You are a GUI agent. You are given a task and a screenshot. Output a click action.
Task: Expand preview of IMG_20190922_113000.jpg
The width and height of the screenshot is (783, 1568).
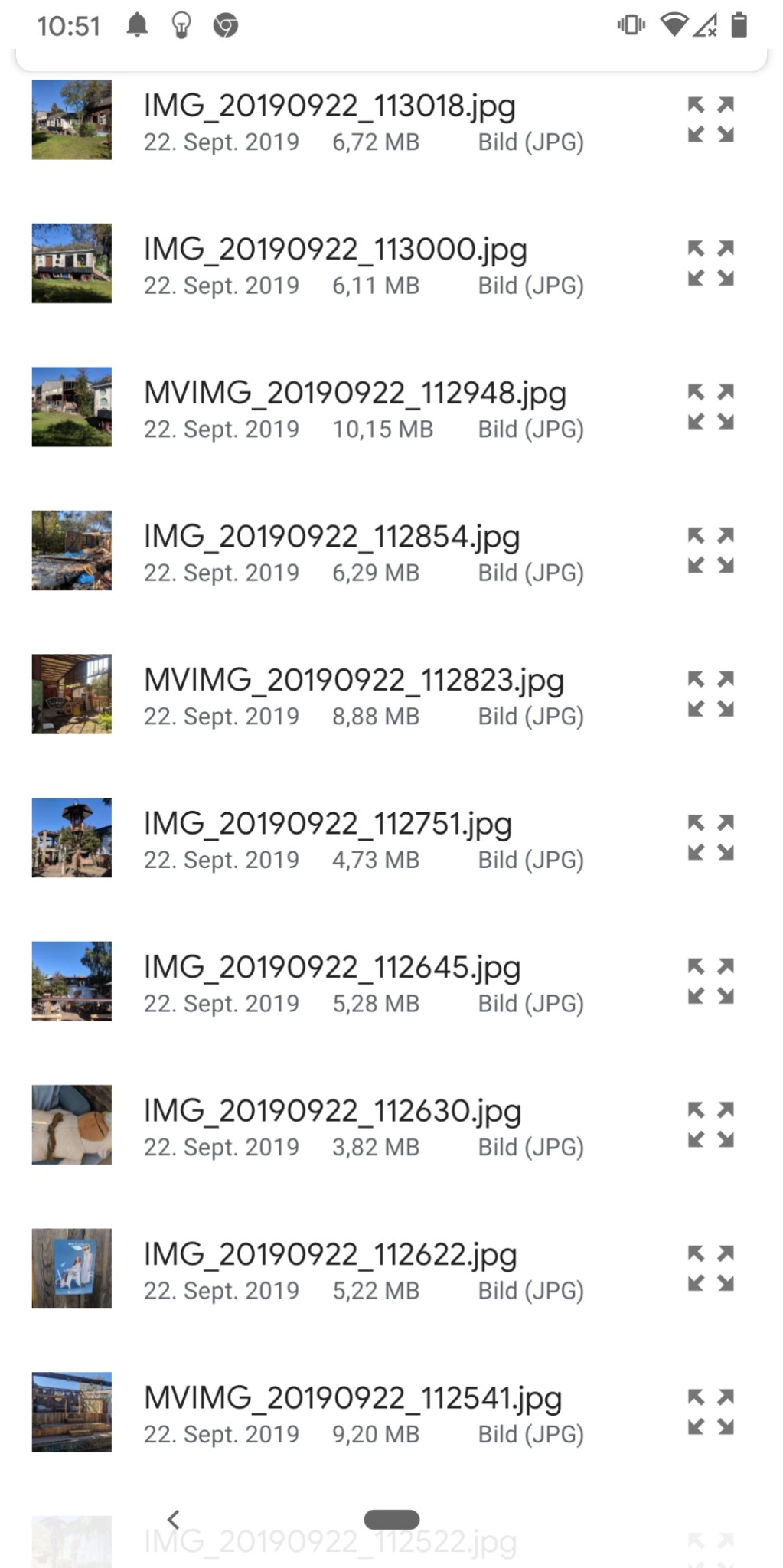pyautogui.click(x=710, y=263)
